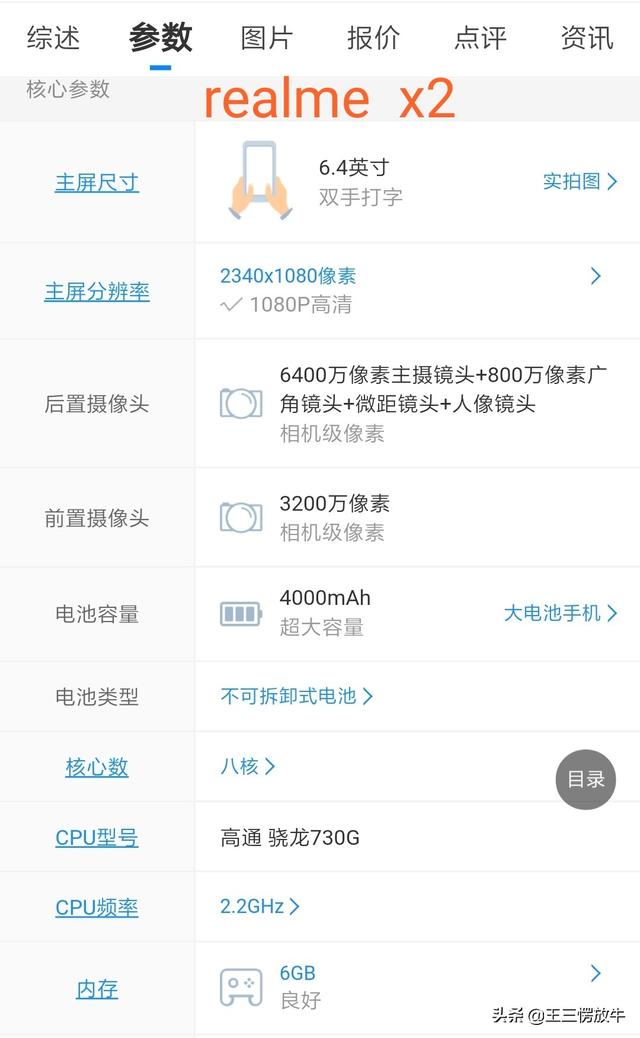The height and width of the screenshot is (1038, 640).
Task: Tap the 2.2GHz frequency value
Action: click(x=259, y=907)
